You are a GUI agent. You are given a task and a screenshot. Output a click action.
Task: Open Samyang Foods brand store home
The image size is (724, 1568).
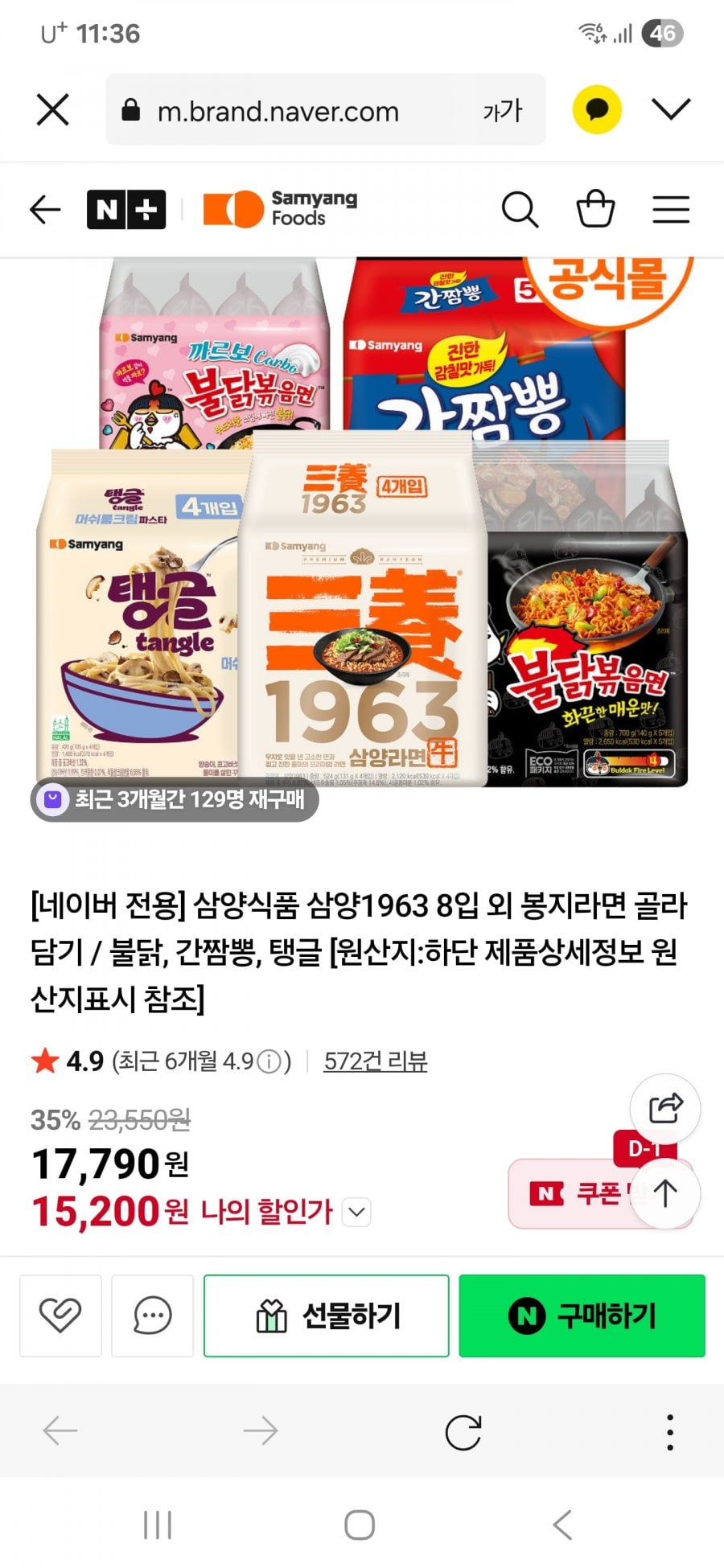[x=280, y=209]
